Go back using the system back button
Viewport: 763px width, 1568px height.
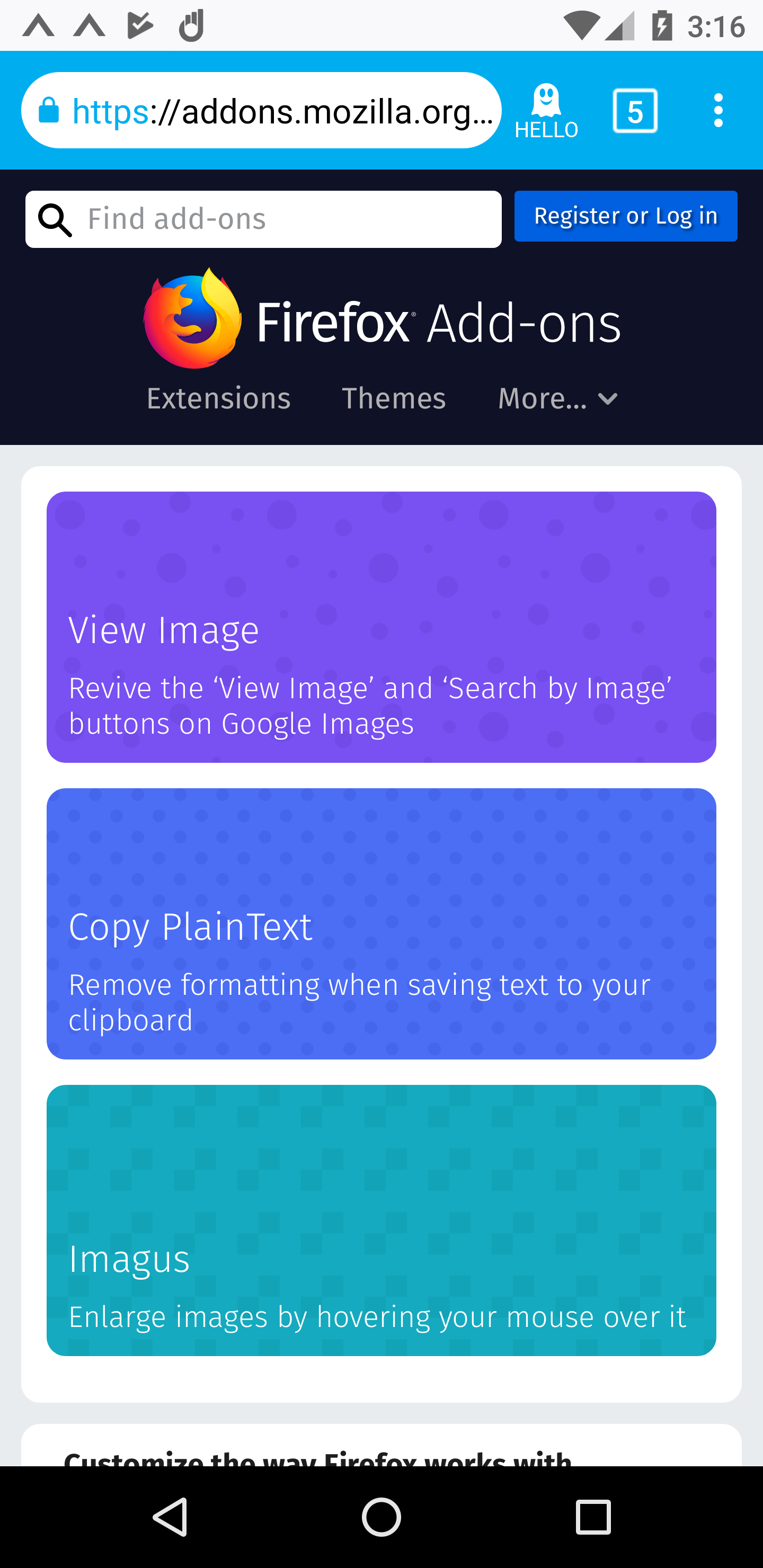pos(170,1516)
